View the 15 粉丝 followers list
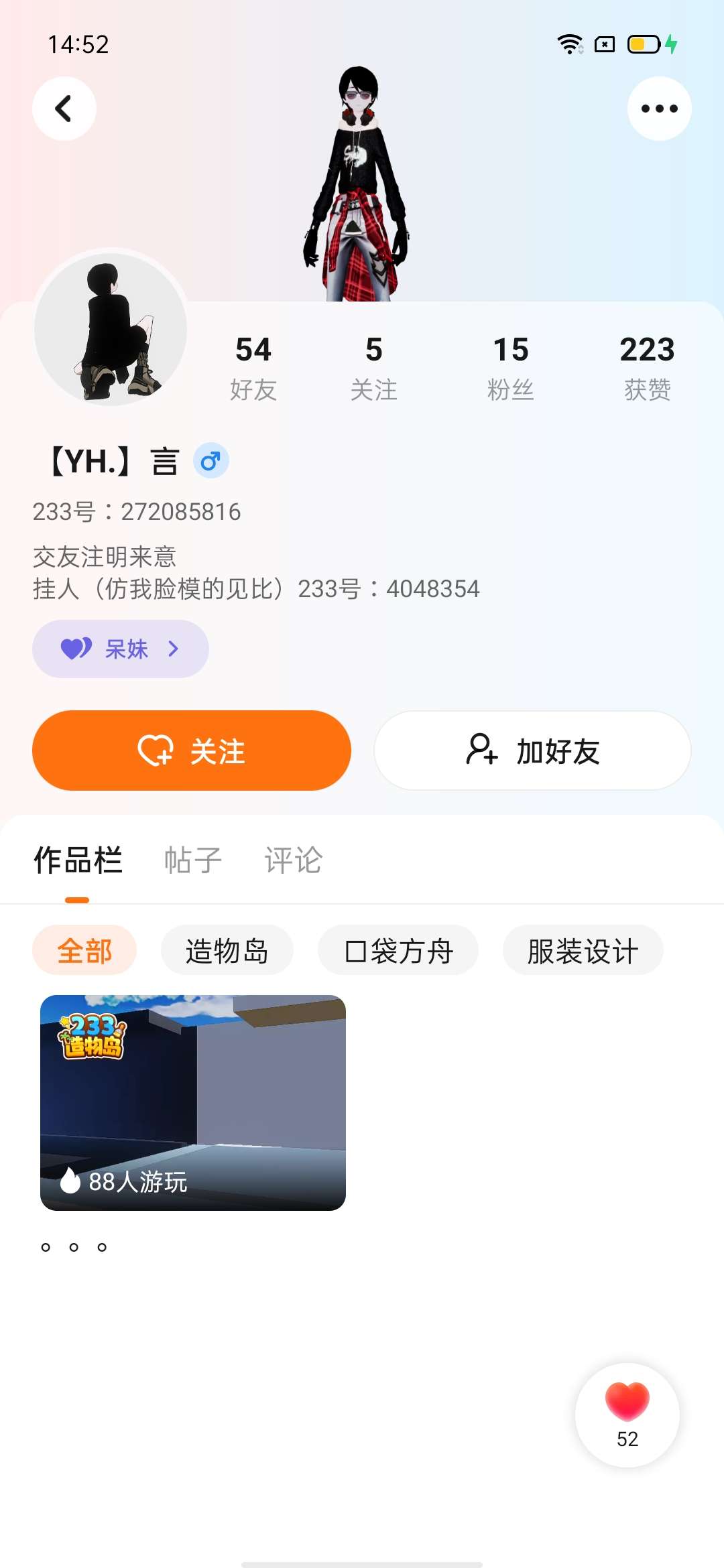Screen dimensions: 724x1568 511,368
